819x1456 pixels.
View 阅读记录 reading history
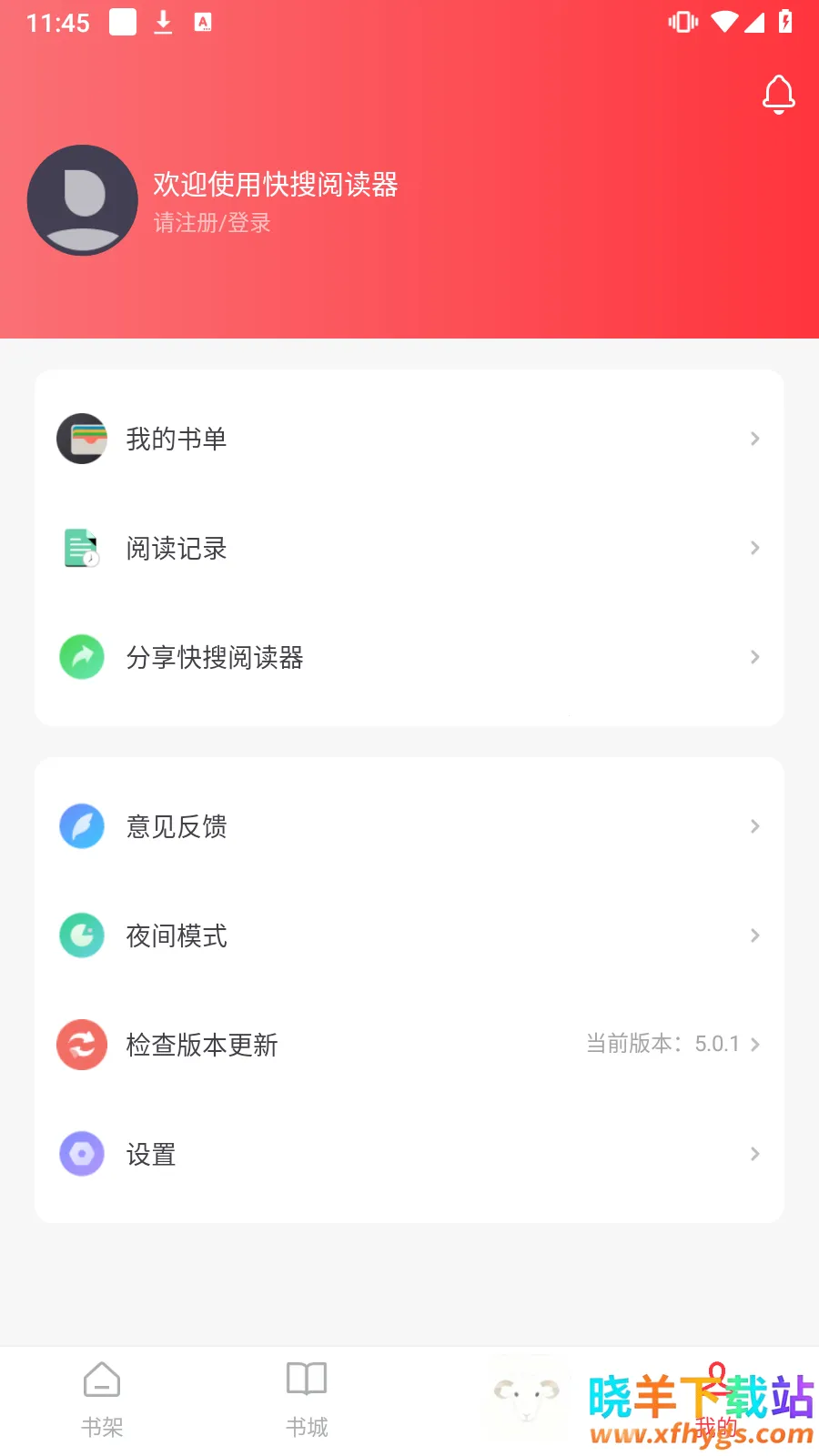pyautogui.click(x=409, y=548)
